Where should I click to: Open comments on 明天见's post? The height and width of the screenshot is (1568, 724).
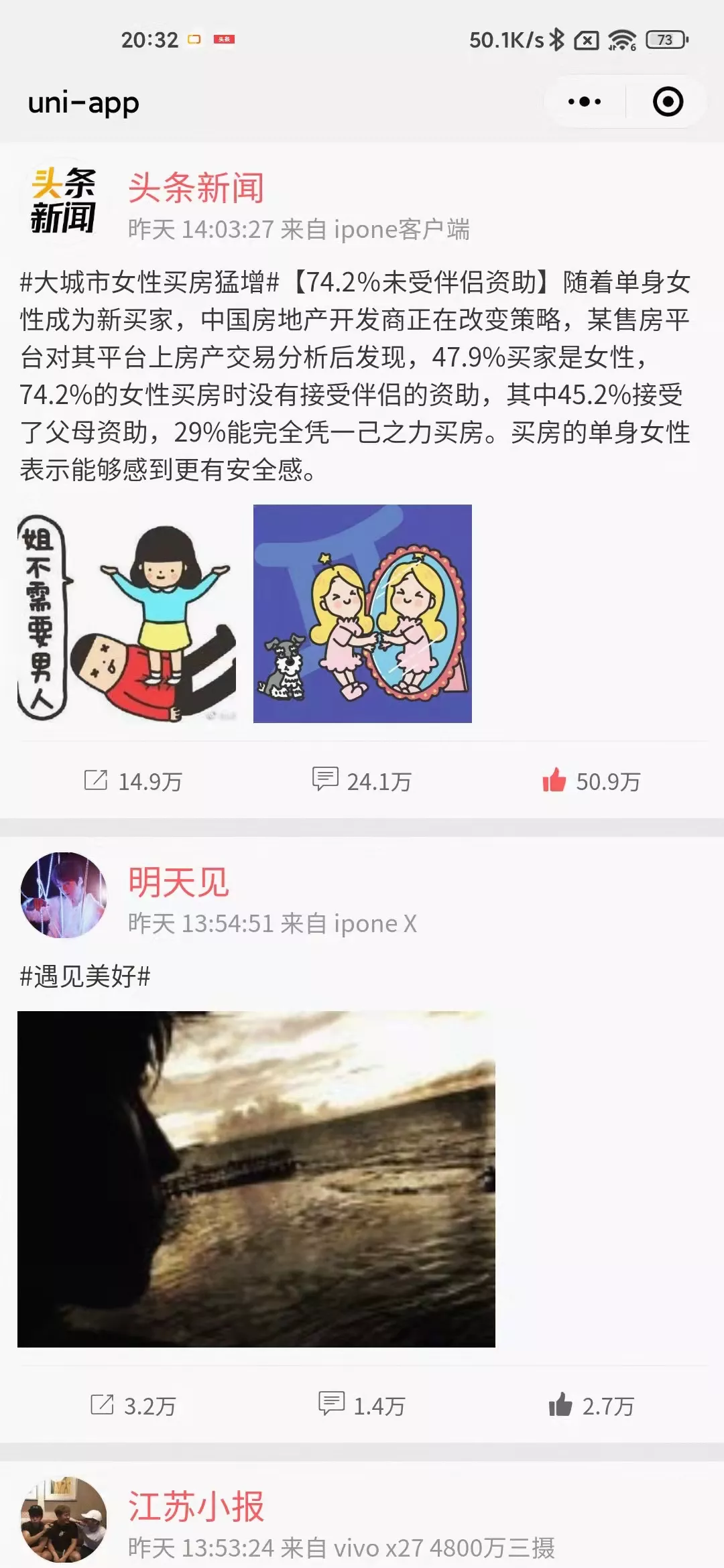pos(362,1405)
